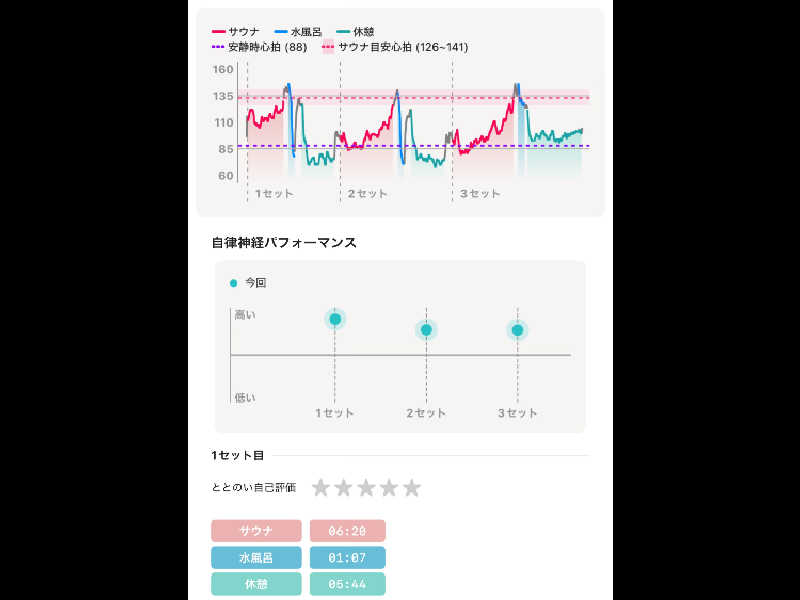Viewport: 800px width, 600px height.
Task: Rate ととのい自己評価 with two stars
Action: (x=344, y=488)
